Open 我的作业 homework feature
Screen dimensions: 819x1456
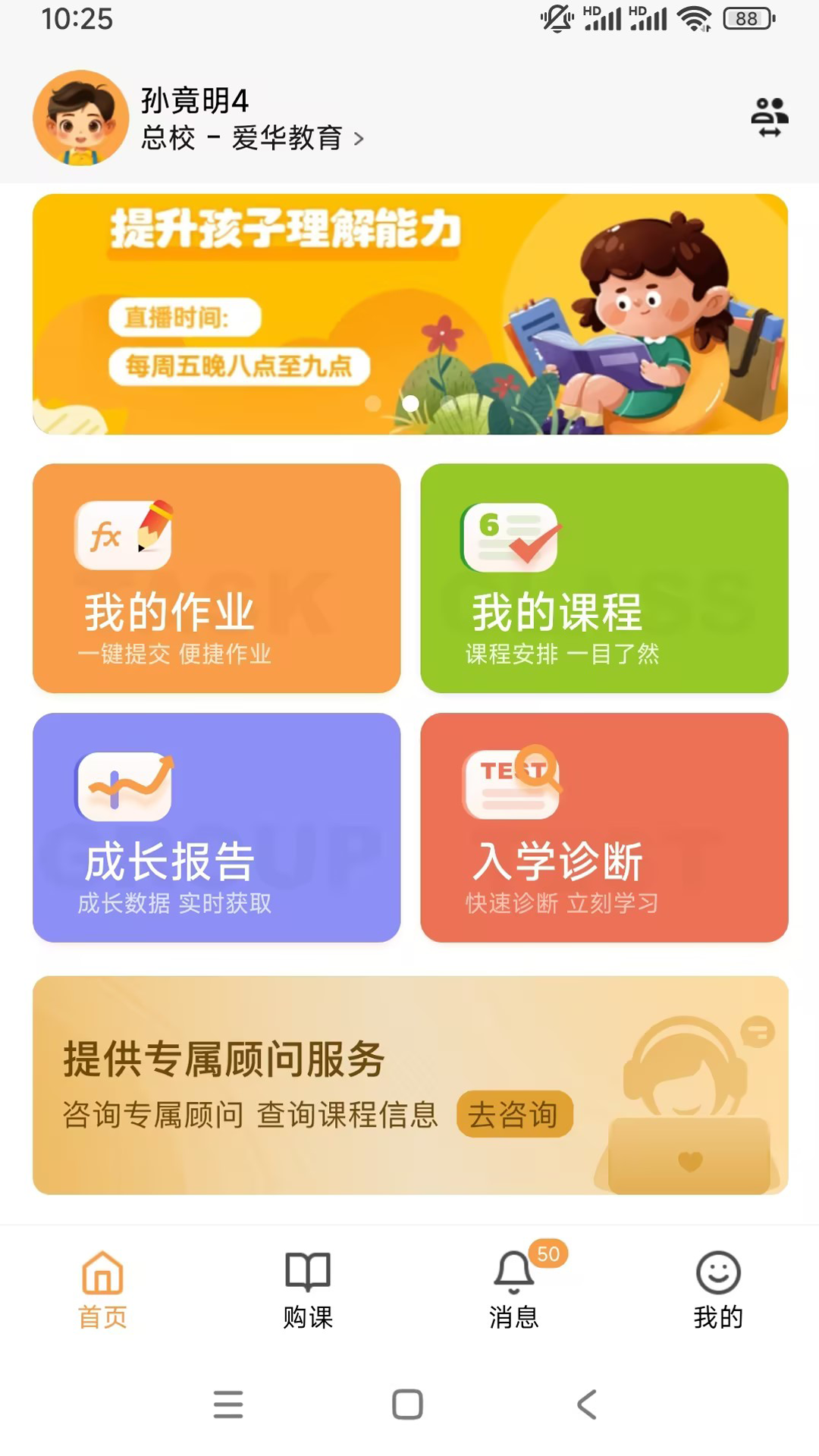[x=217, y=581]
